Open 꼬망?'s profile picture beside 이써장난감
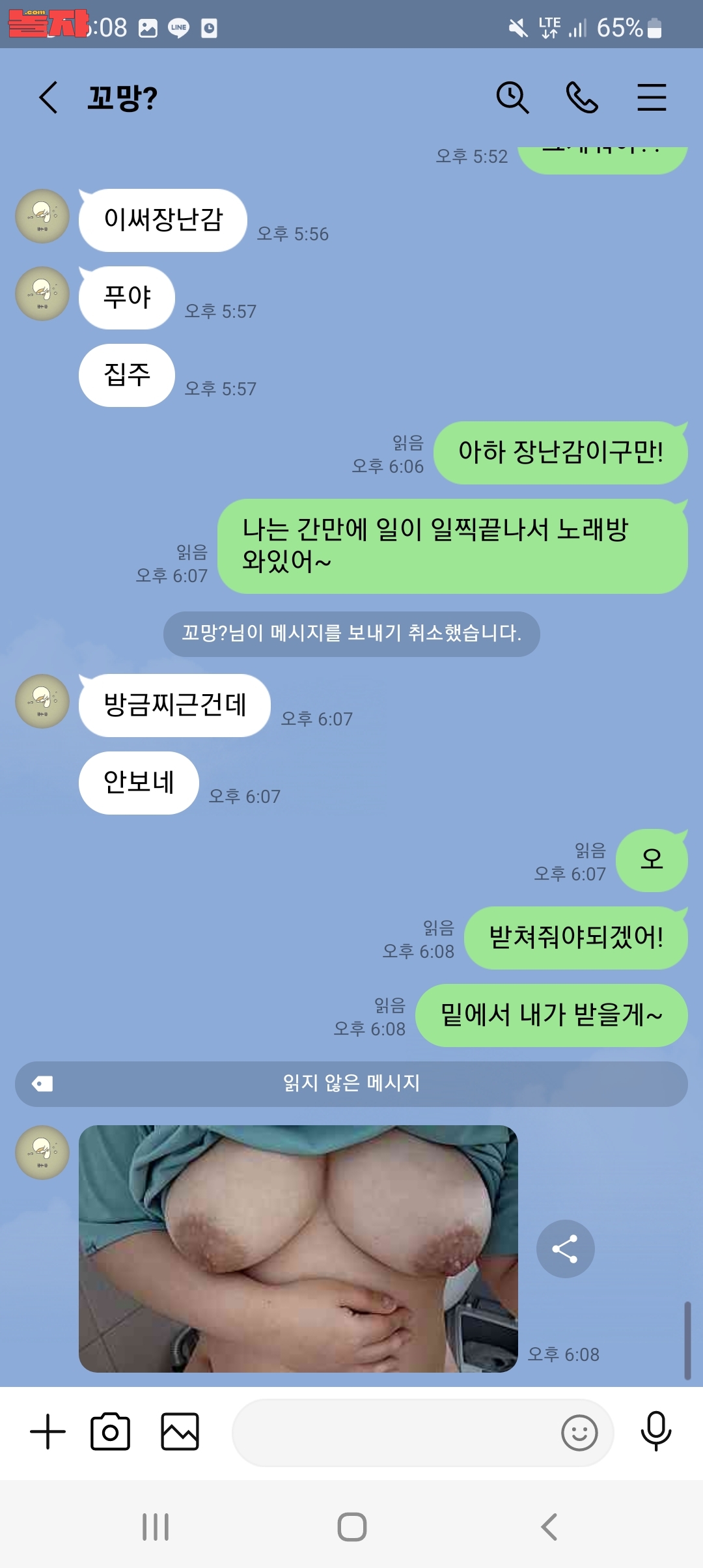This screenshot has width=703, height=1568. click(42, 216)
